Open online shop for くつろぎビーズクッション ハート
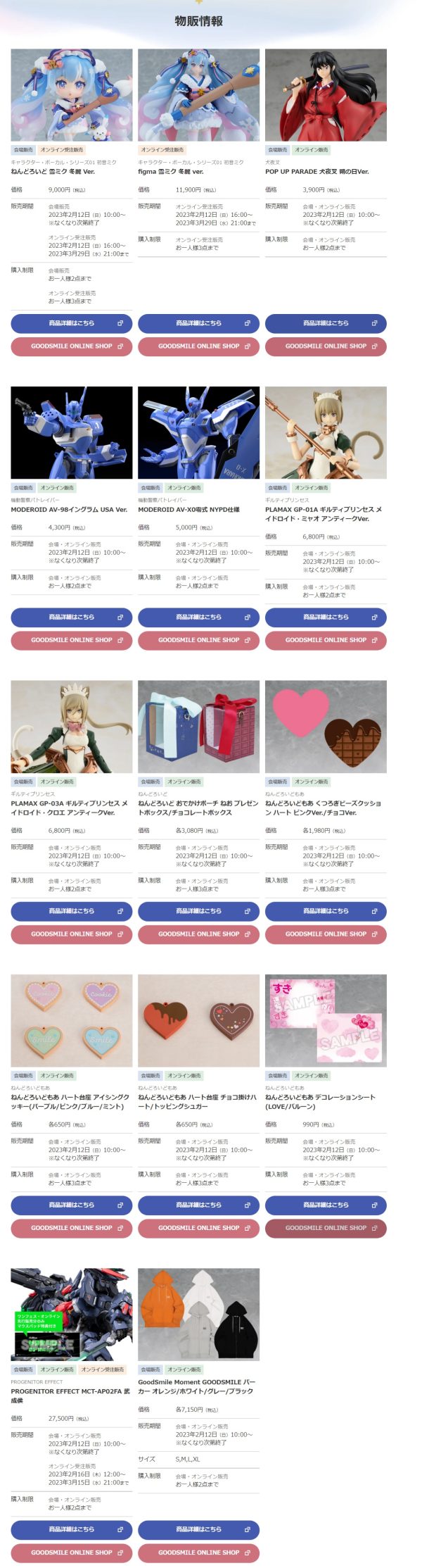This screenshot has height=1568, width=422. [x=326, y=934]
